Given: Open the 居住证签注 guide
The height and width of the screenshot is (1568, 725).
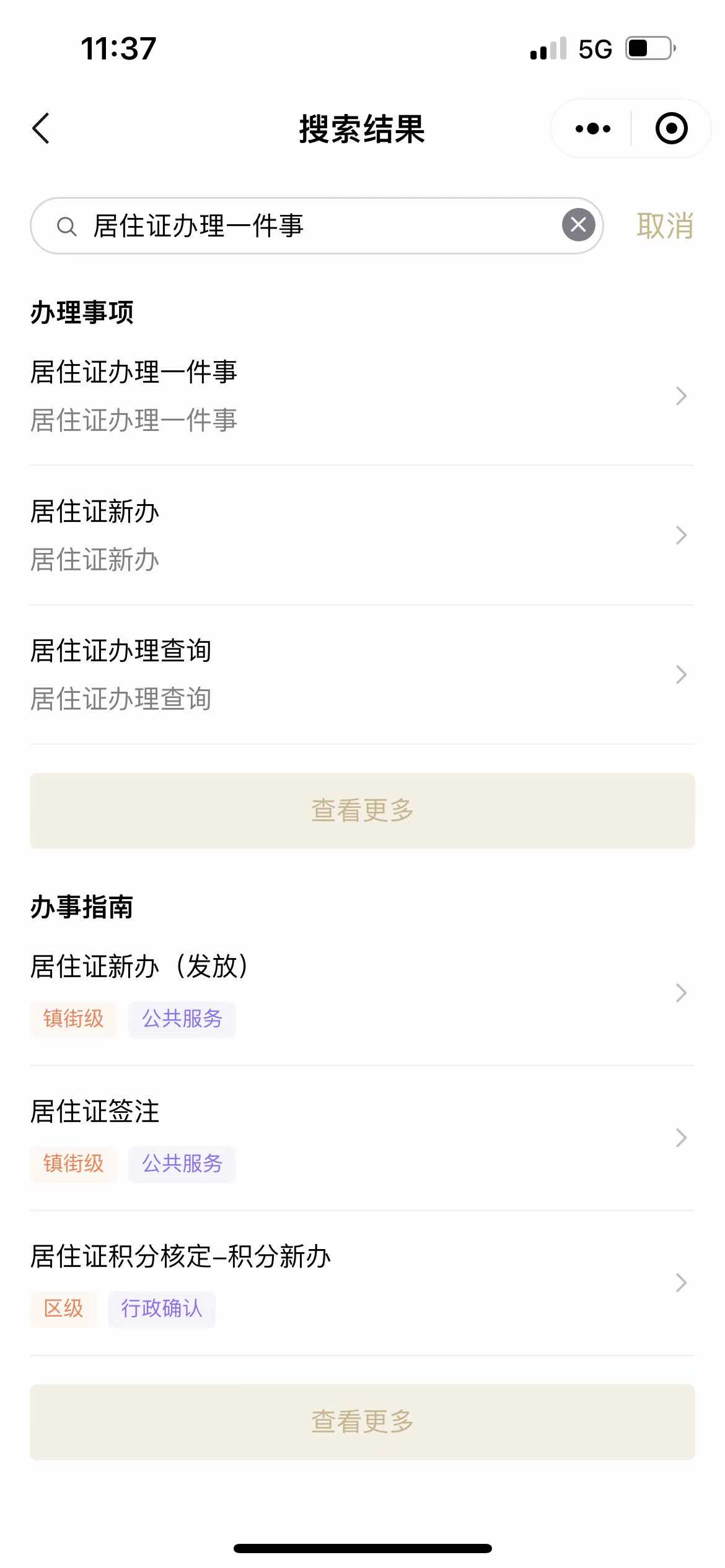Looking at the screenshot, I should 362,1138.
